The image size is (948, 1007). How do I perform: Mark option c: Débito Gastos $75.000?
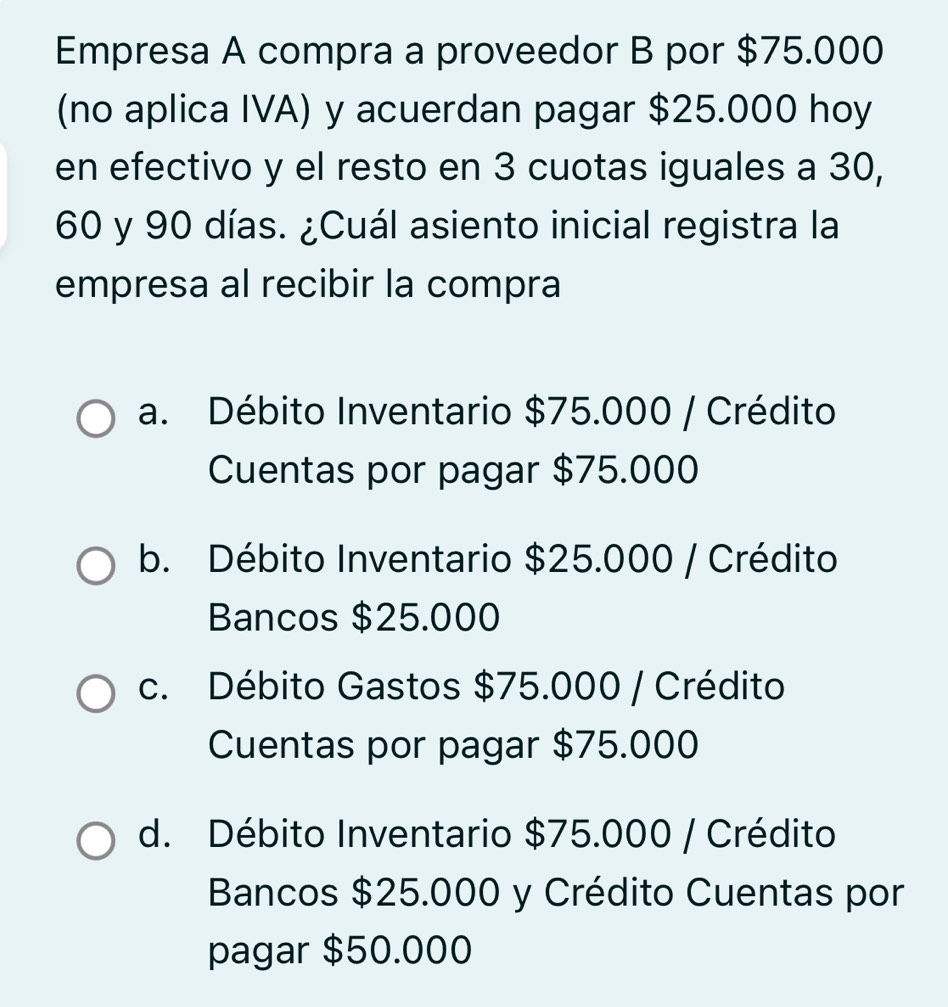pos(97,694)
